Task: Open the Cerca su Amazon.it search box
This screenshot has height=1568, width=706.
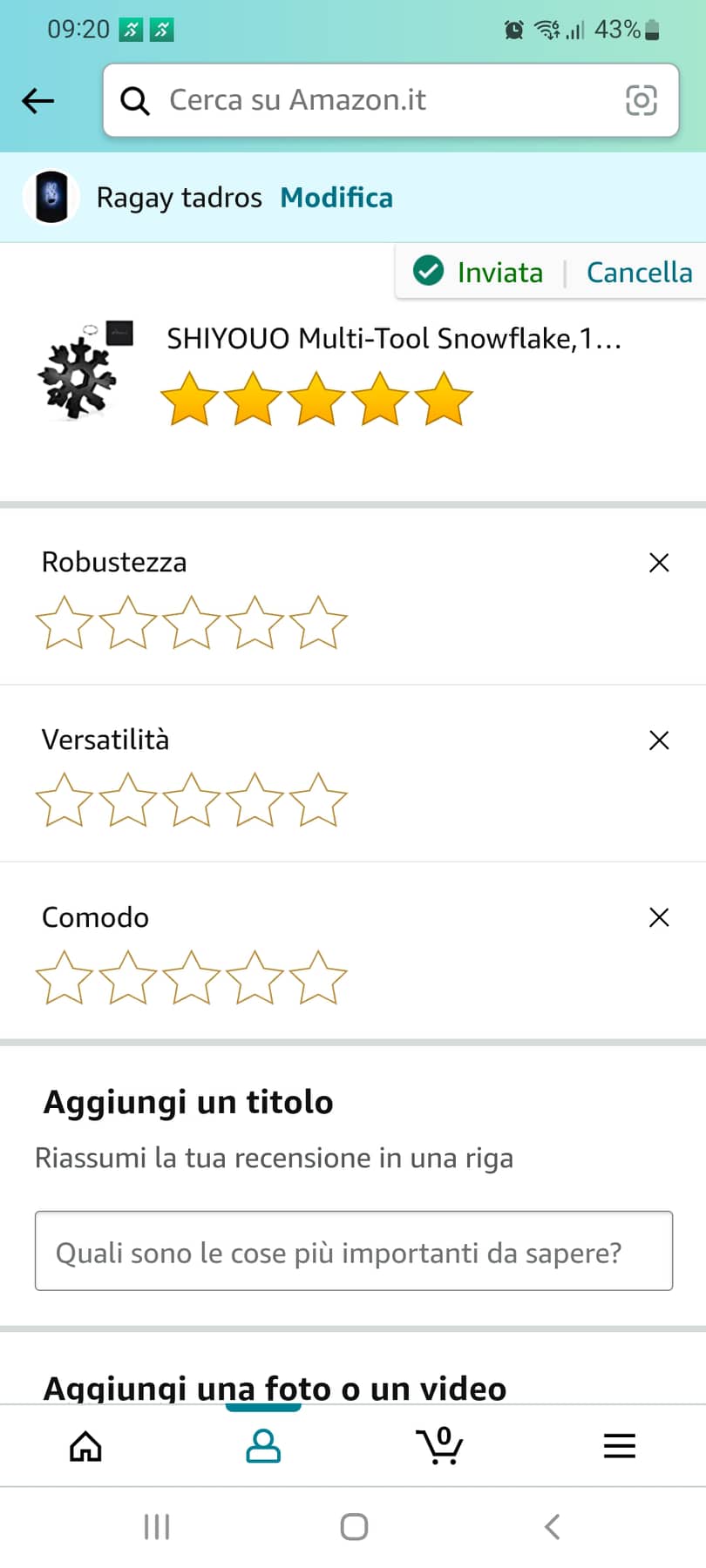Action: 366,100
